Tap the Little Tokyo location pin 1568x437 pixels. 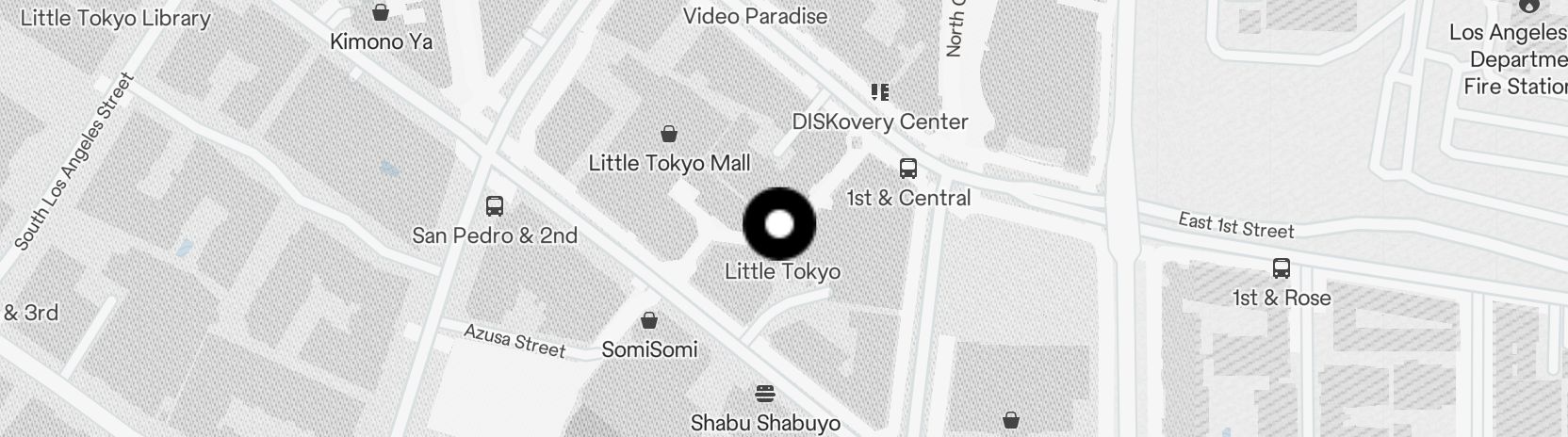point(779,224)
